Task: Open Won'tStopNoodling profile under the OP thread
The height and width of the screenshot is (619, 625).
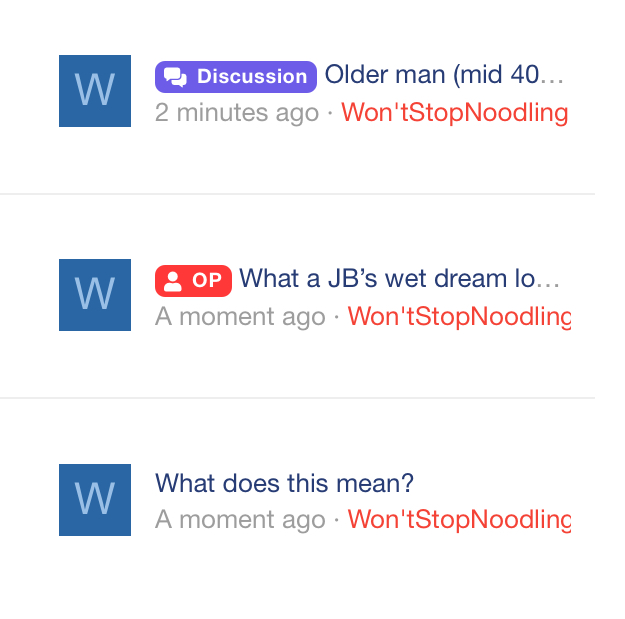Action: pyautogui.click(x=458, y=317)
